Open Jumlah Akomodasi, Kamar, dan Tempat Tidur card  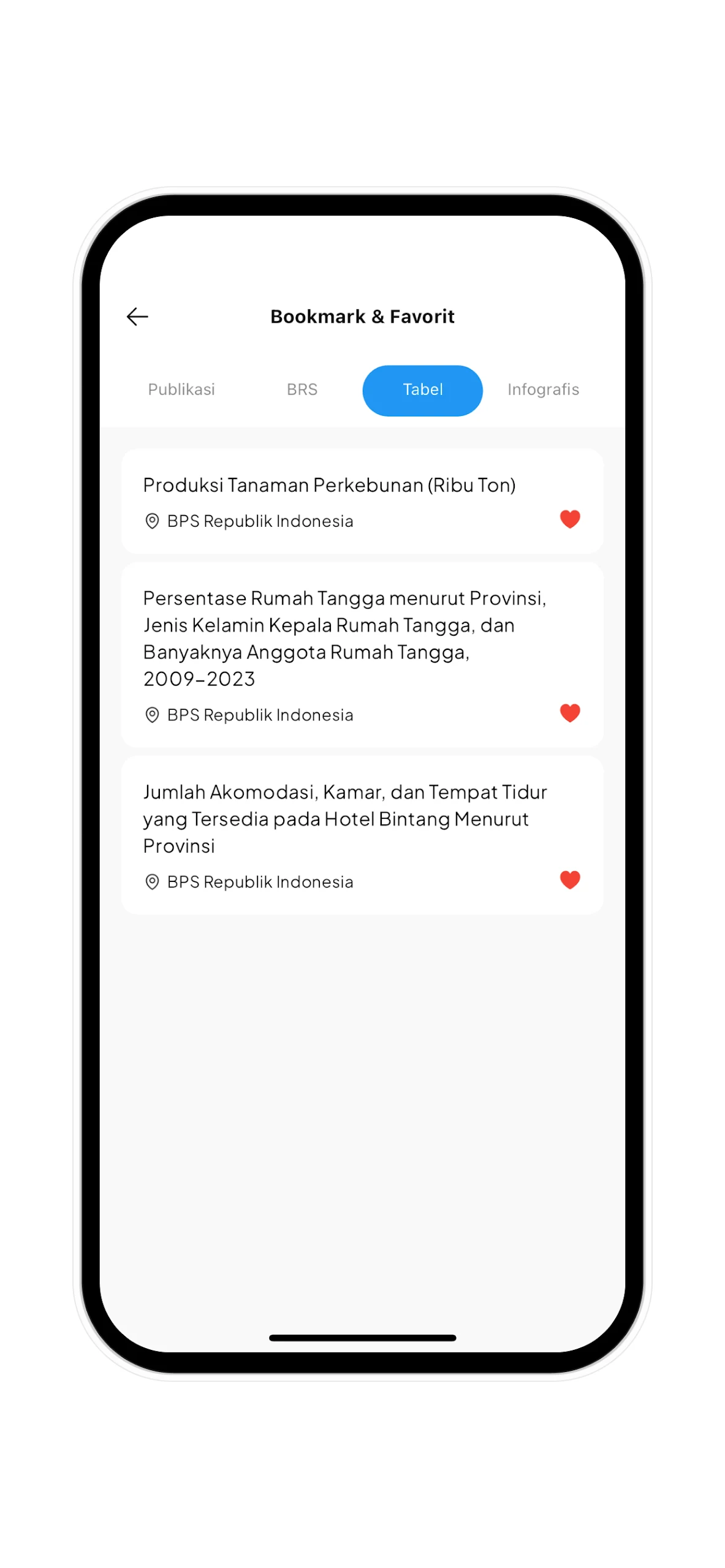[343, 819]
